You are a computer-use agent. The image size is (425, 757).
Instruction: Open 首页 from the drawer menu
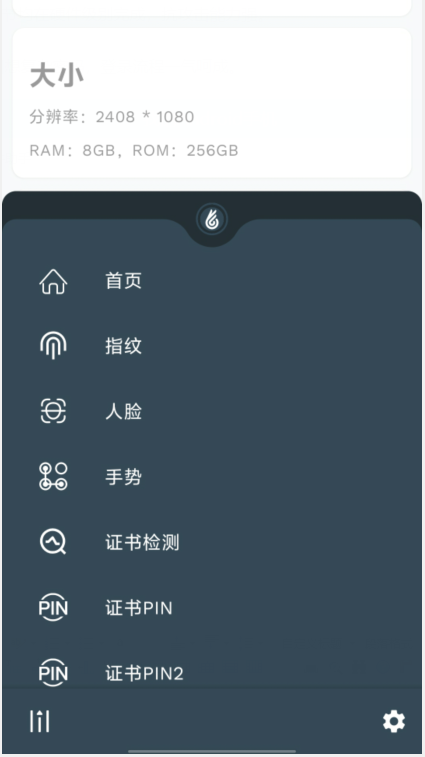tap(212, 281)
